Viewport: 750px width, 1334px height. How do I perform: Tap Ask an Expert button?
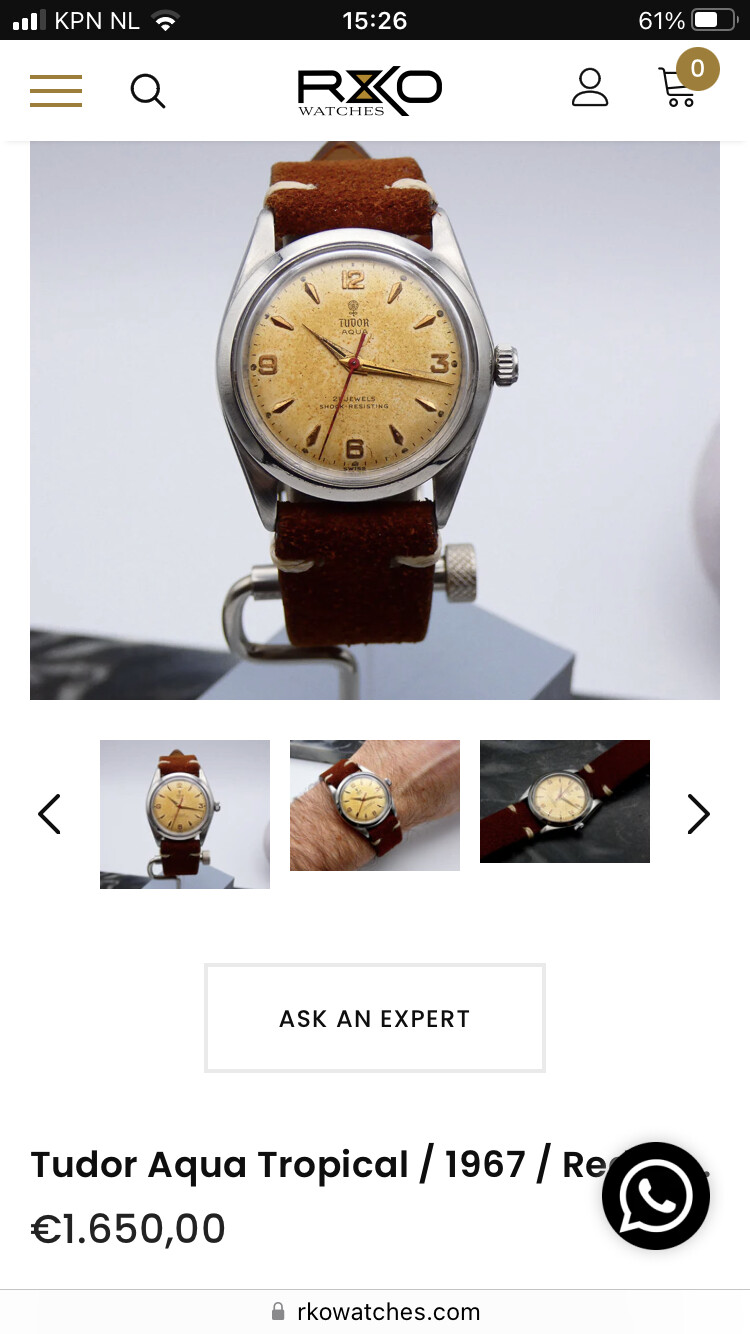375,1018
